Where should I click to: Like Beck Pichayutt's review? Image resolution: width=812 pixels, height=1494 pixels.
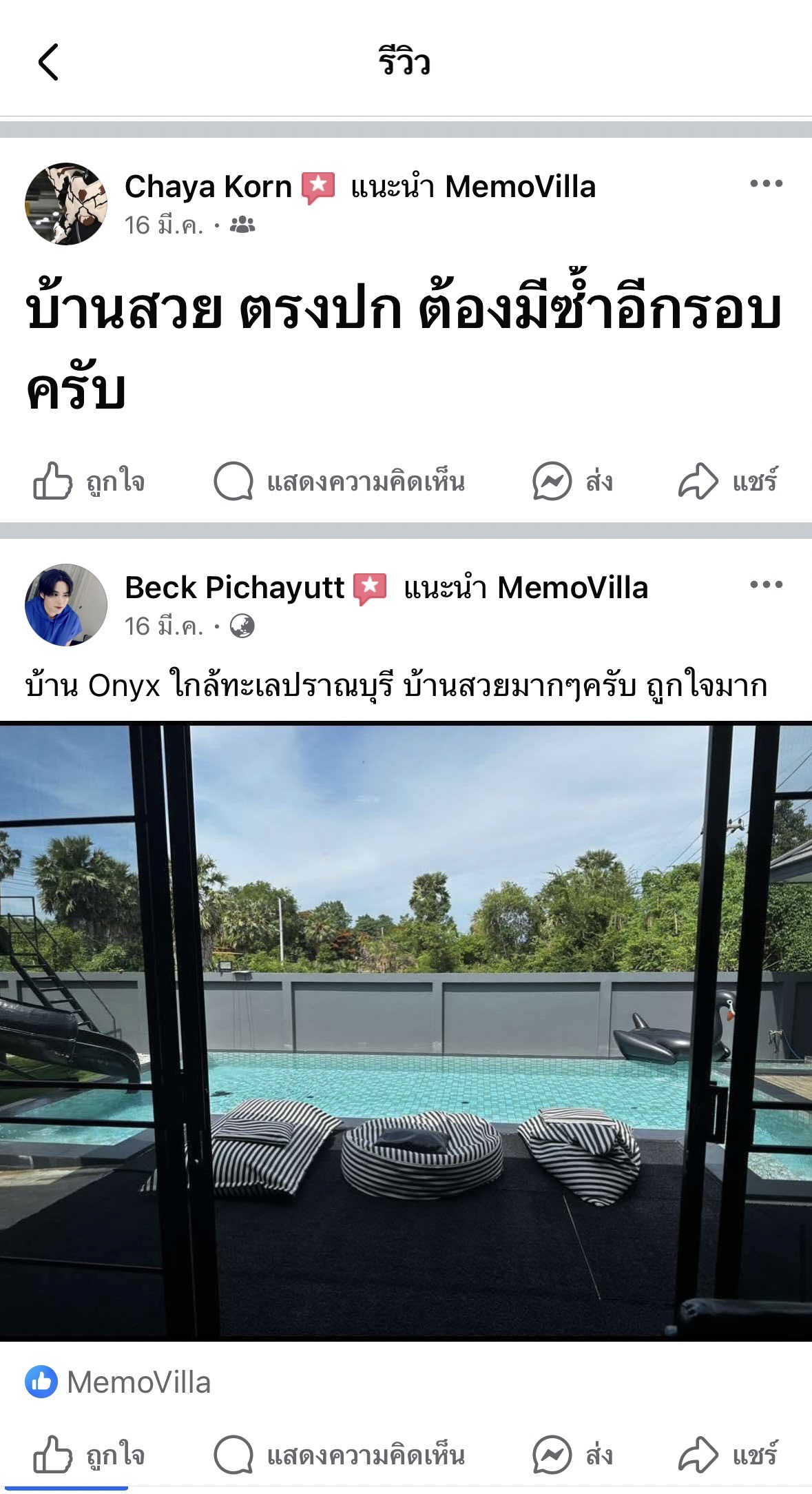pyautogui.click(x=90, y=1455)
